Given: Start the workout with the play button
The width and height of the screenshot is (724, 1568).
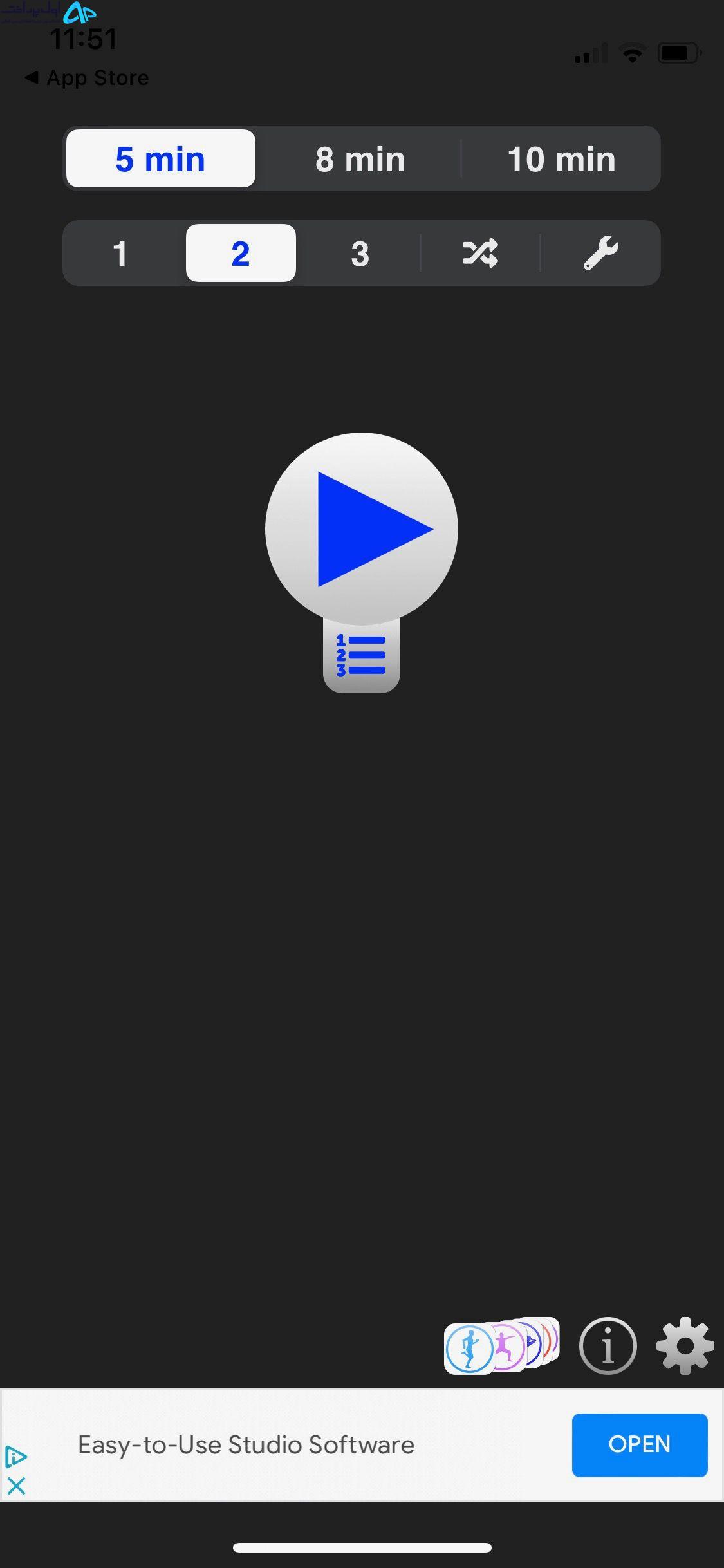Looking at the screenshot, I should (362, 529).
